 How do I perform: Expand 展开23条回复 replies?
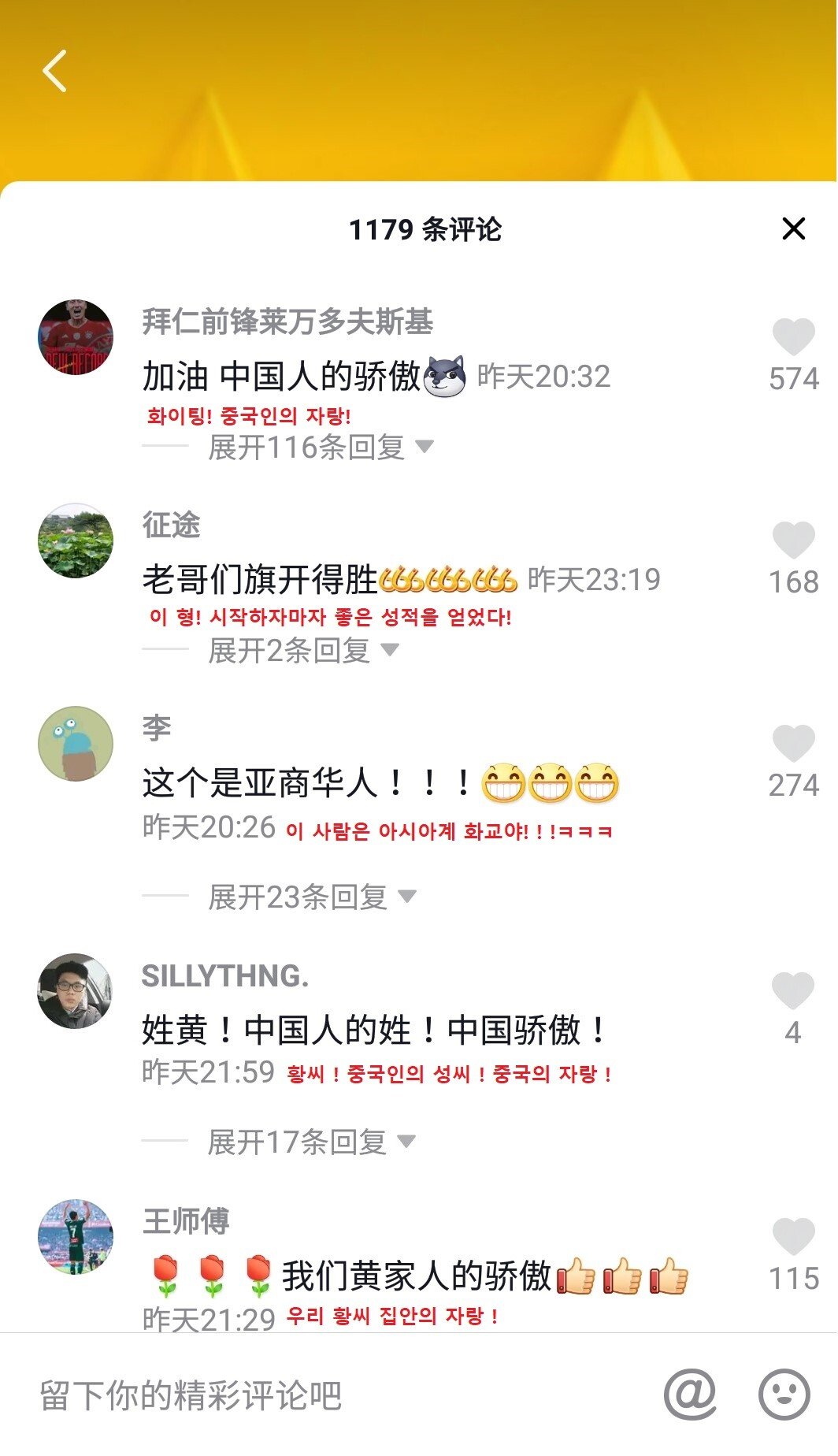(x=310, y=897)
